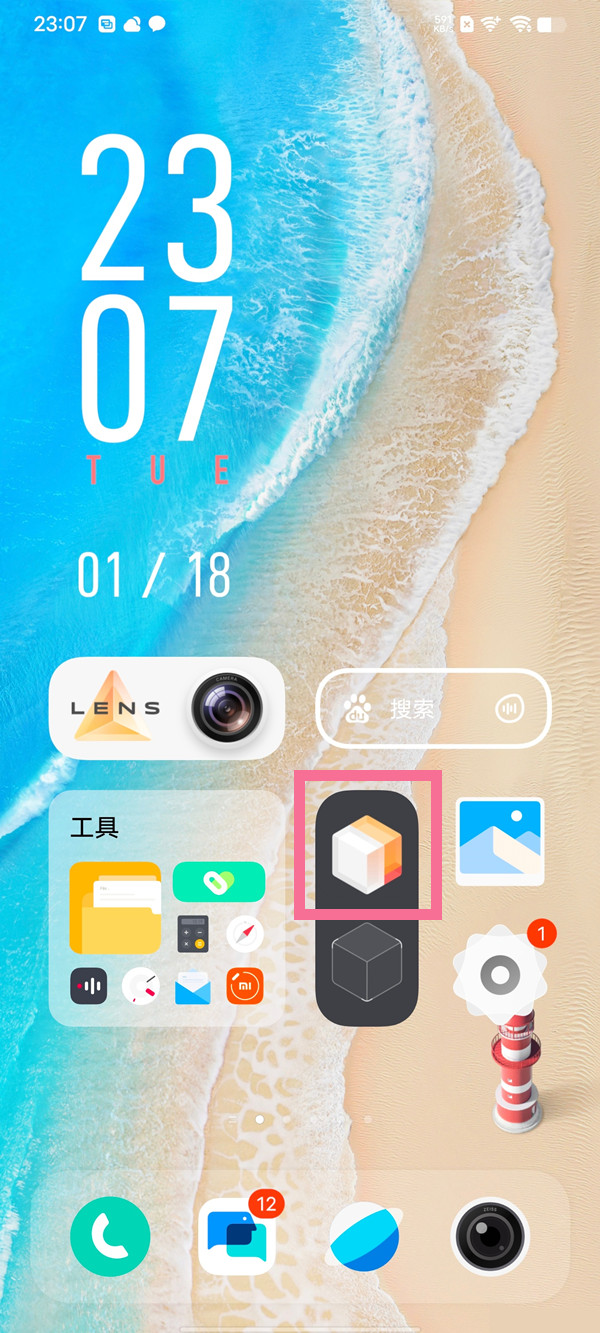Launch the browser from the dock

click(365, 1237)
